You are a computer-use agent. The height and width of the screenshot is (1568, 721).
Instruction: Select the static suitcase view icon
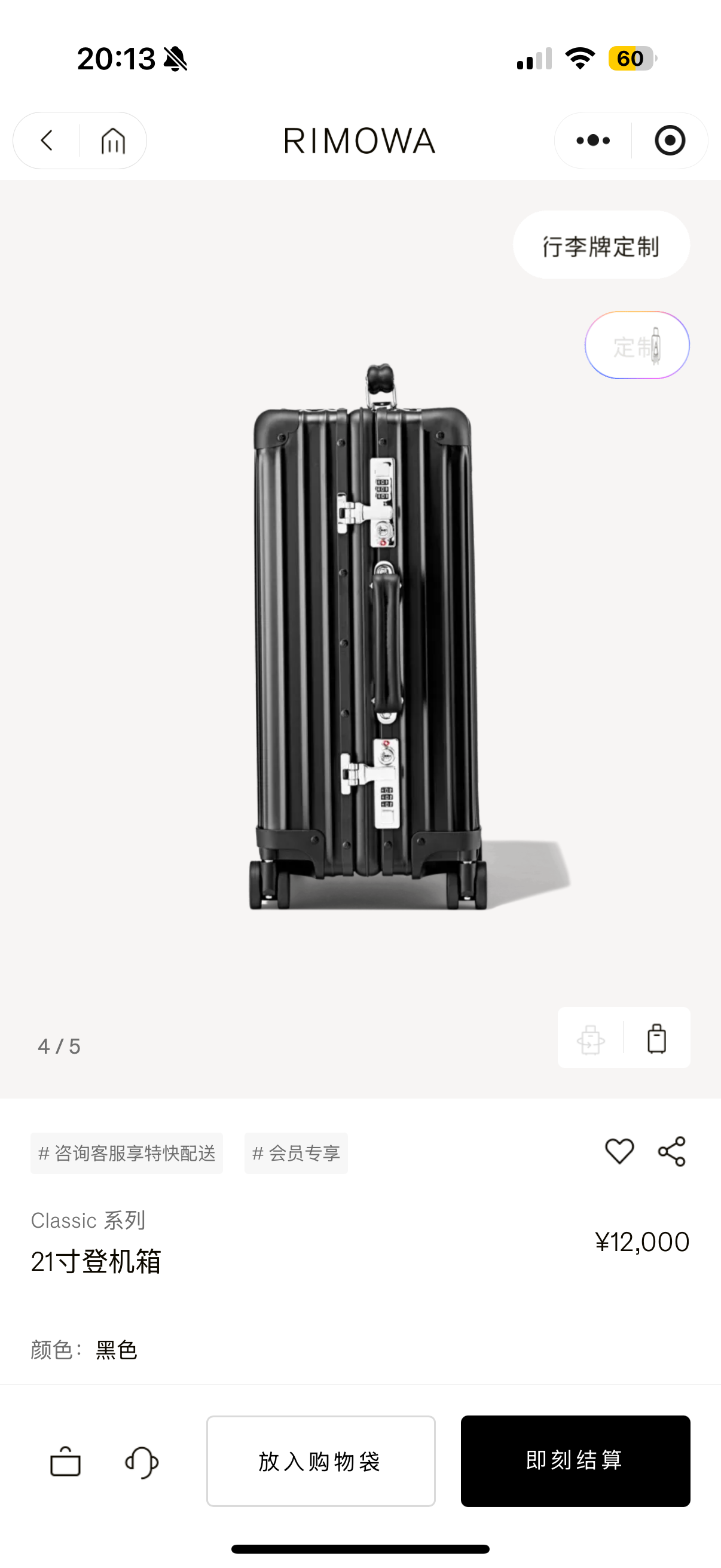coord(656,1038)
